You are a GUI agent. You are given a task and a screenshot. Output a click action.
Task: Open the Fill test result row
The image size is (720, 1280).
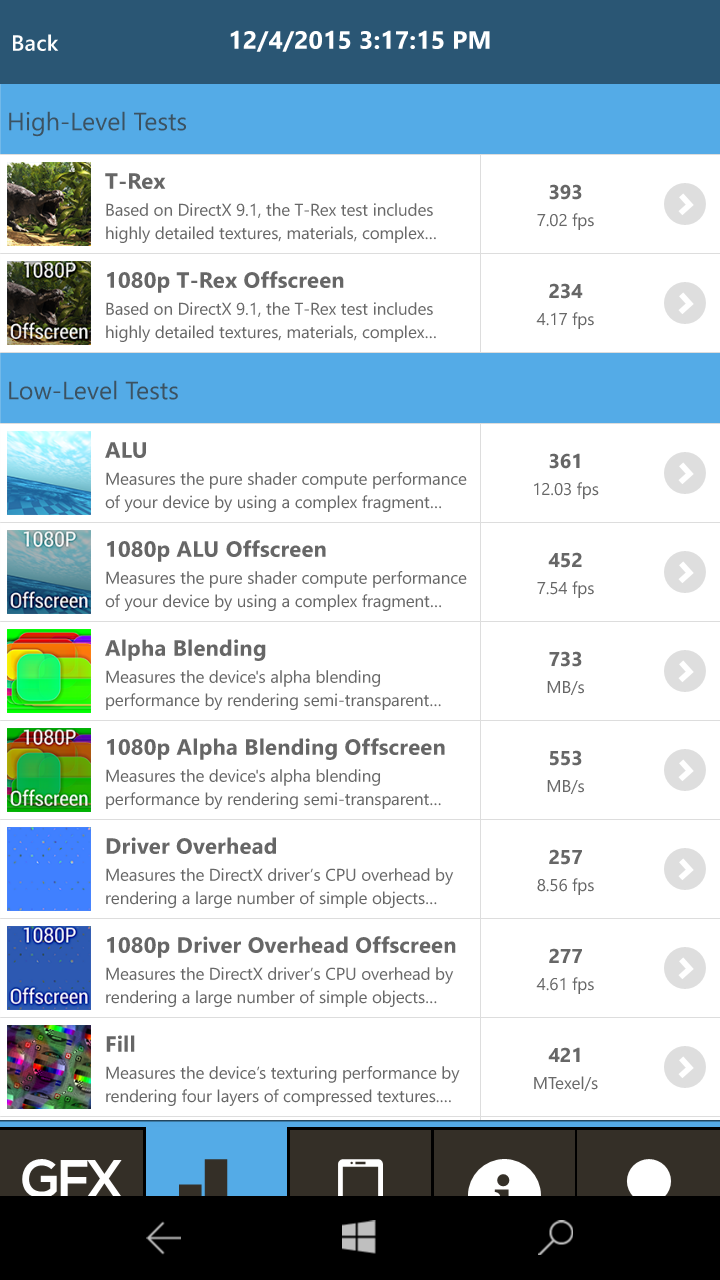coord(360,1067)
